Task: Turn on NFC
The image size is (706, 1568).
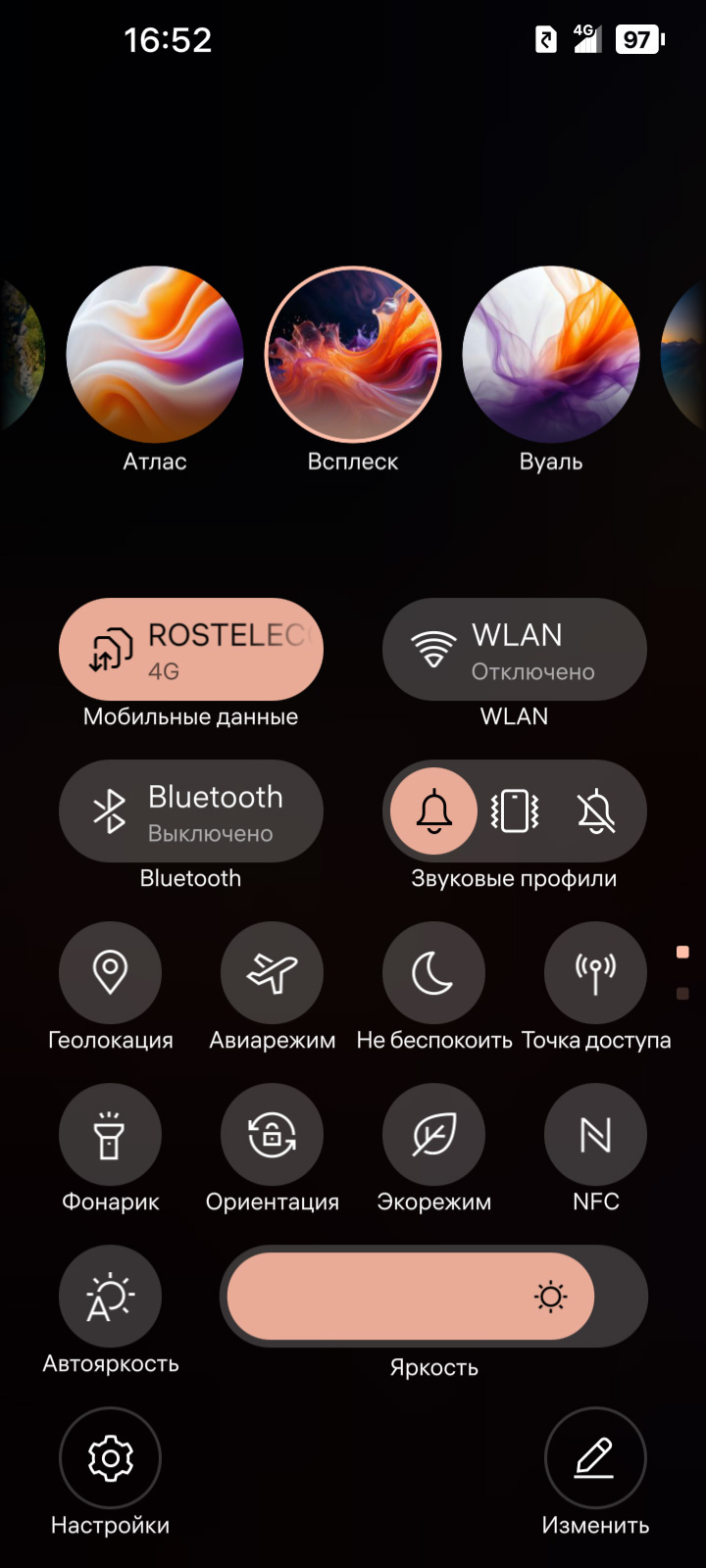Action: pos(596,1134)
